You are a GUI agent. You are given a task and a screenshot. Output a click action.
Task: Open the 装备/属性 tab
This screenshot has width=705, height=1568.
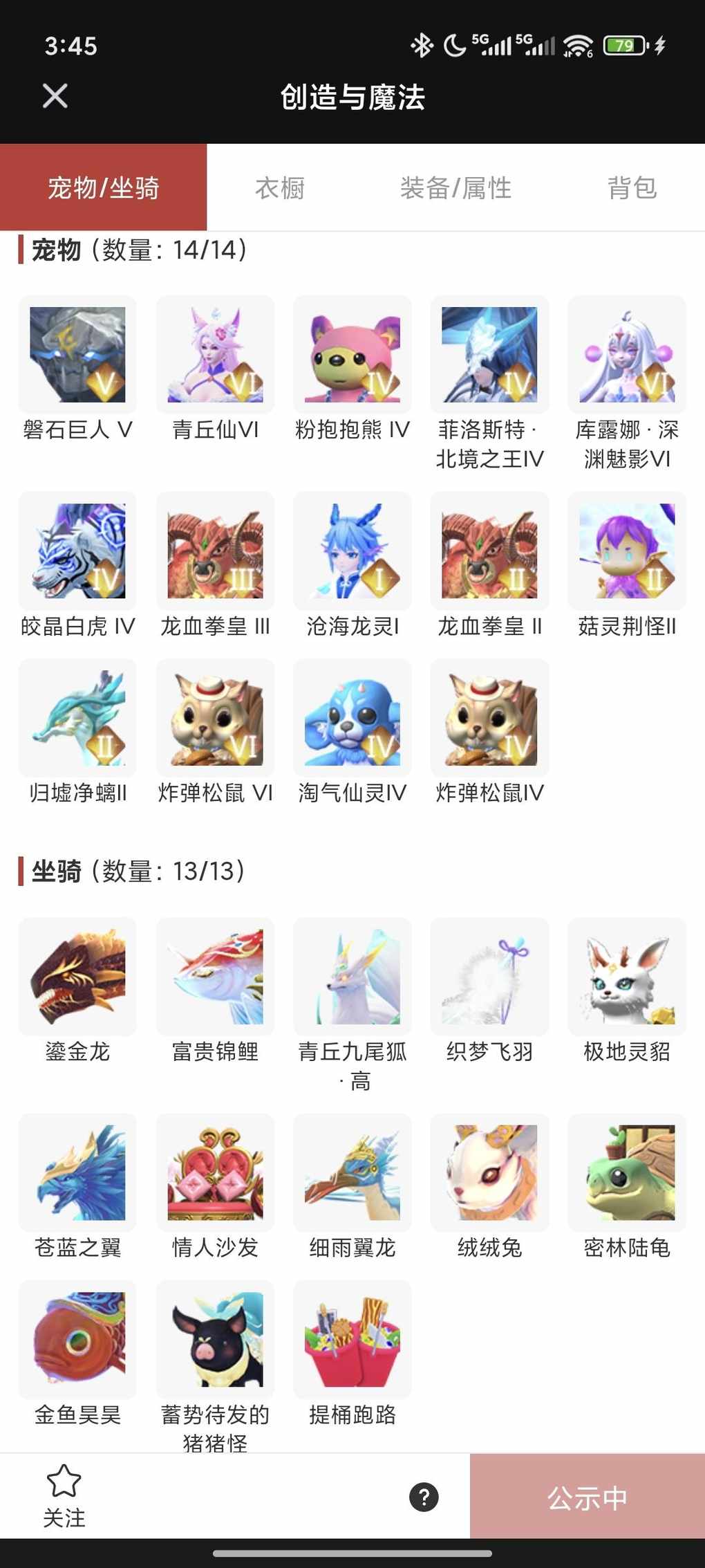click(455, 188)
